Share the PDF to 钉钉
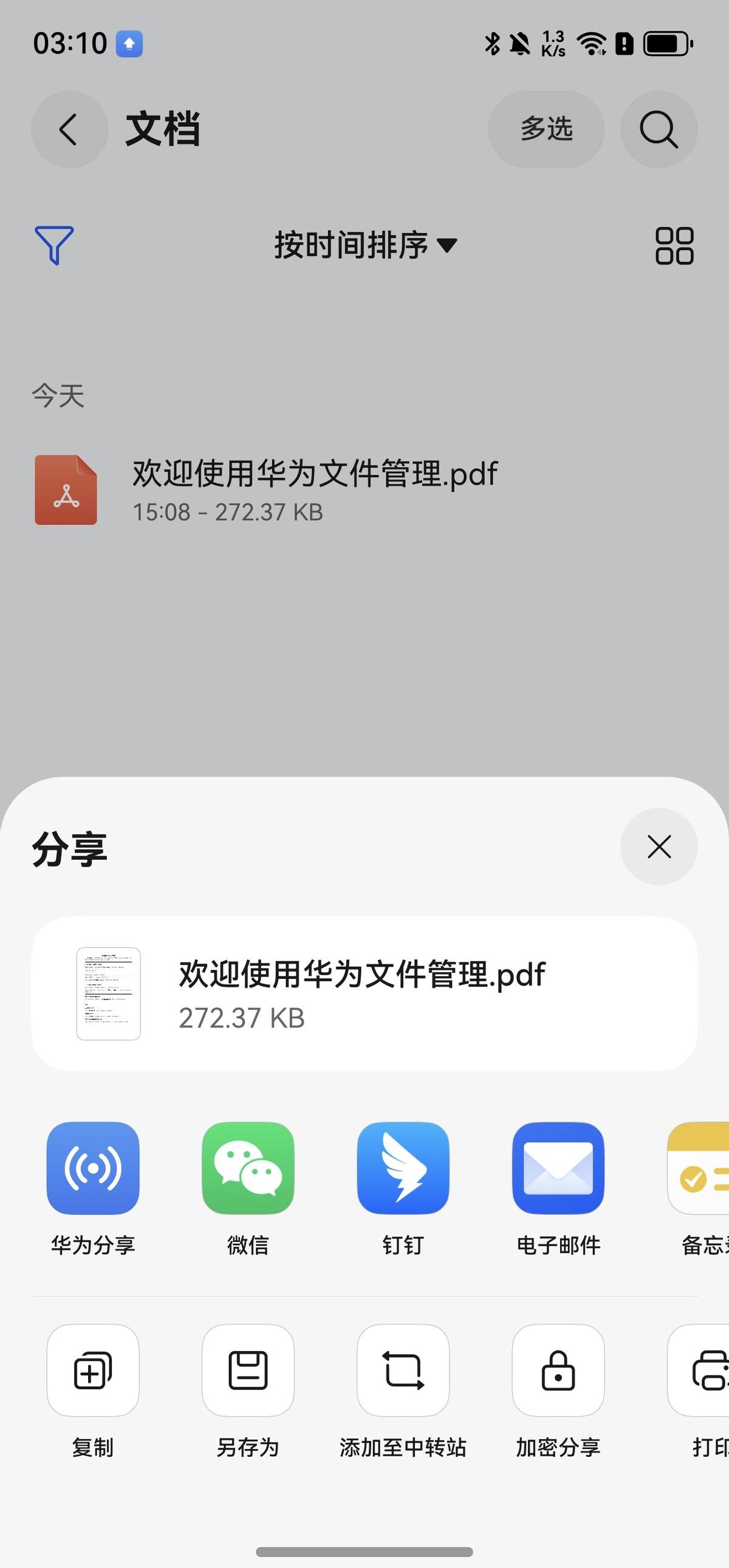Viewport: 729px width, 1568px height. coord(403,1168)
